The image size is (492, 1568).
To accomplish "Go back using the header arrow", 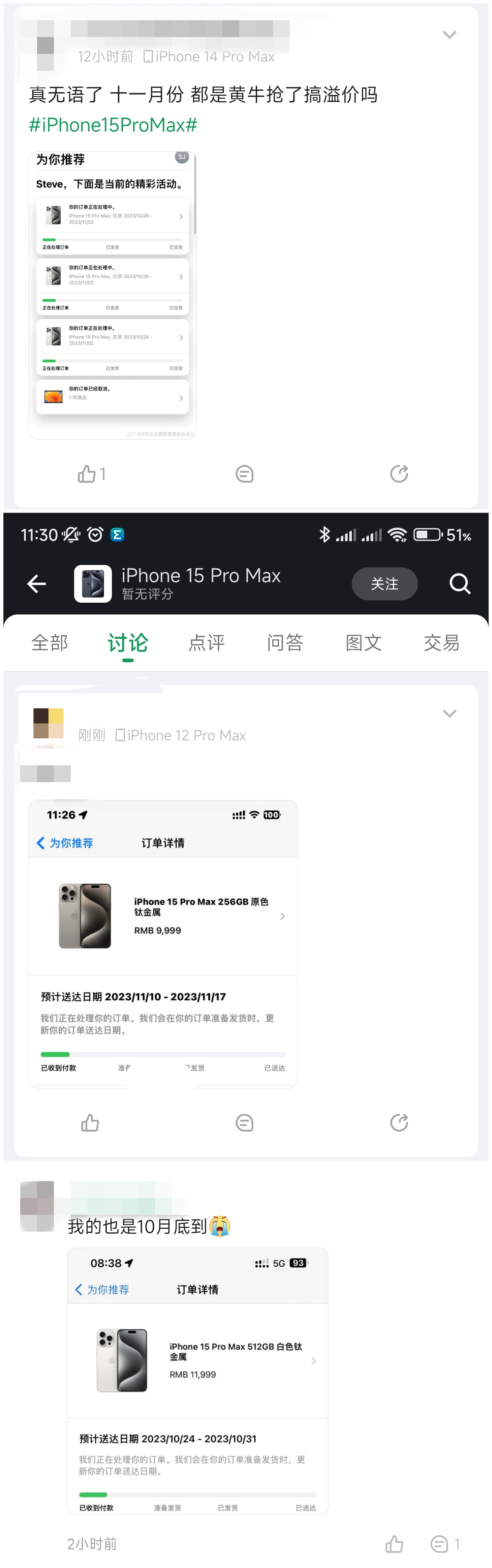I will 36,584.
